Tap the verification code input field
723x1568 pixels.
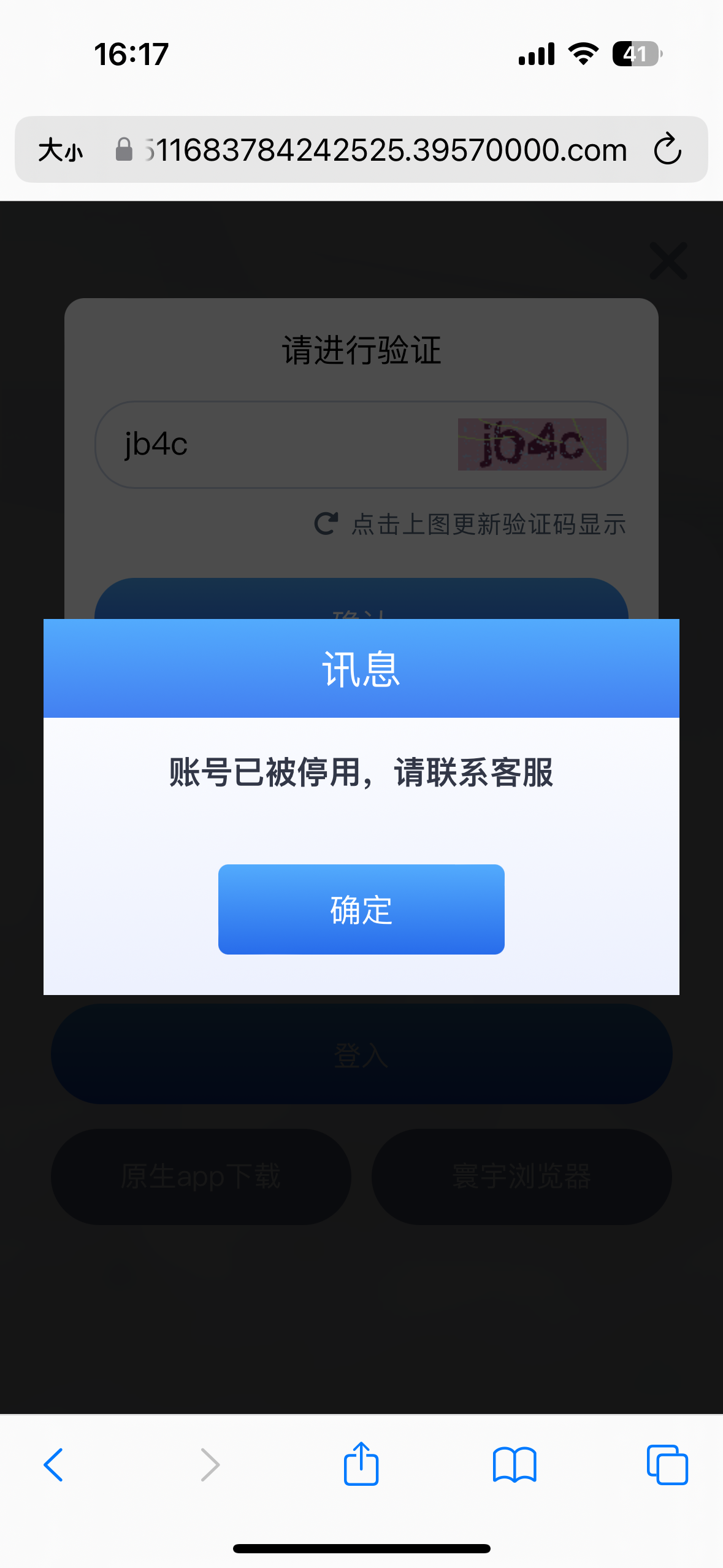tap(276, 444)
